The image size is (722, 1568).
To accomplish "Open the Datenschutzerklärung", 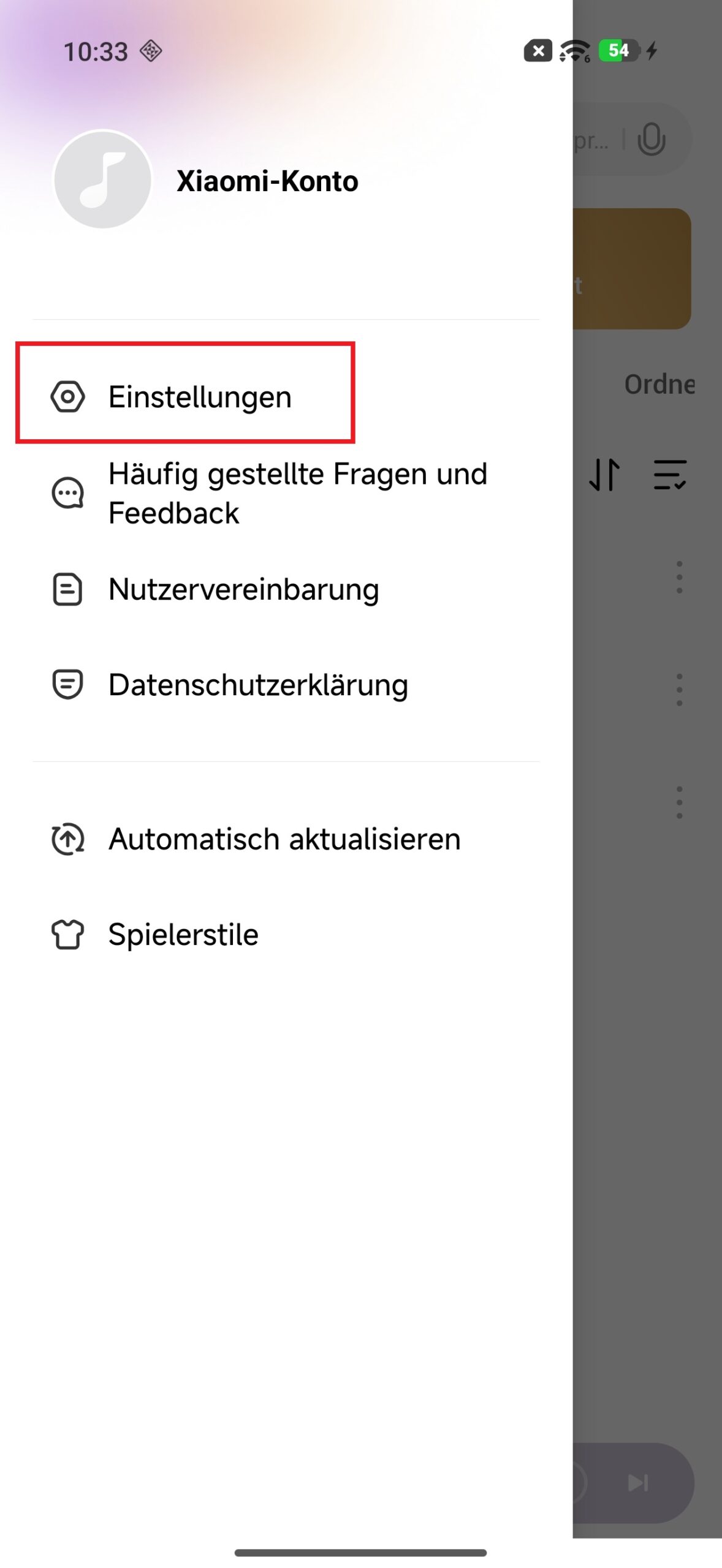I will [257, 685].
